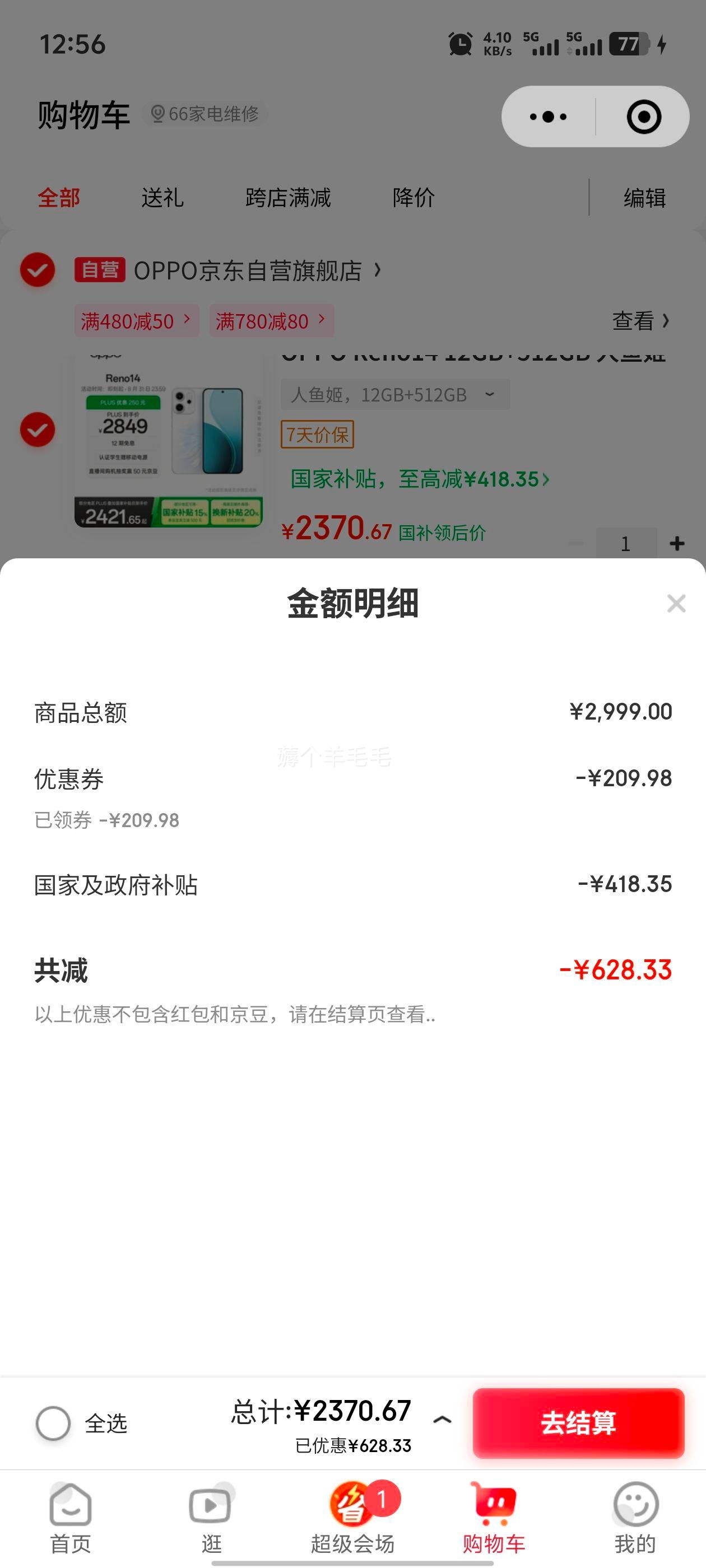Open the mini program more-options menu
This screenshot has height=1568, width=706.
click(x=548, y=116)
